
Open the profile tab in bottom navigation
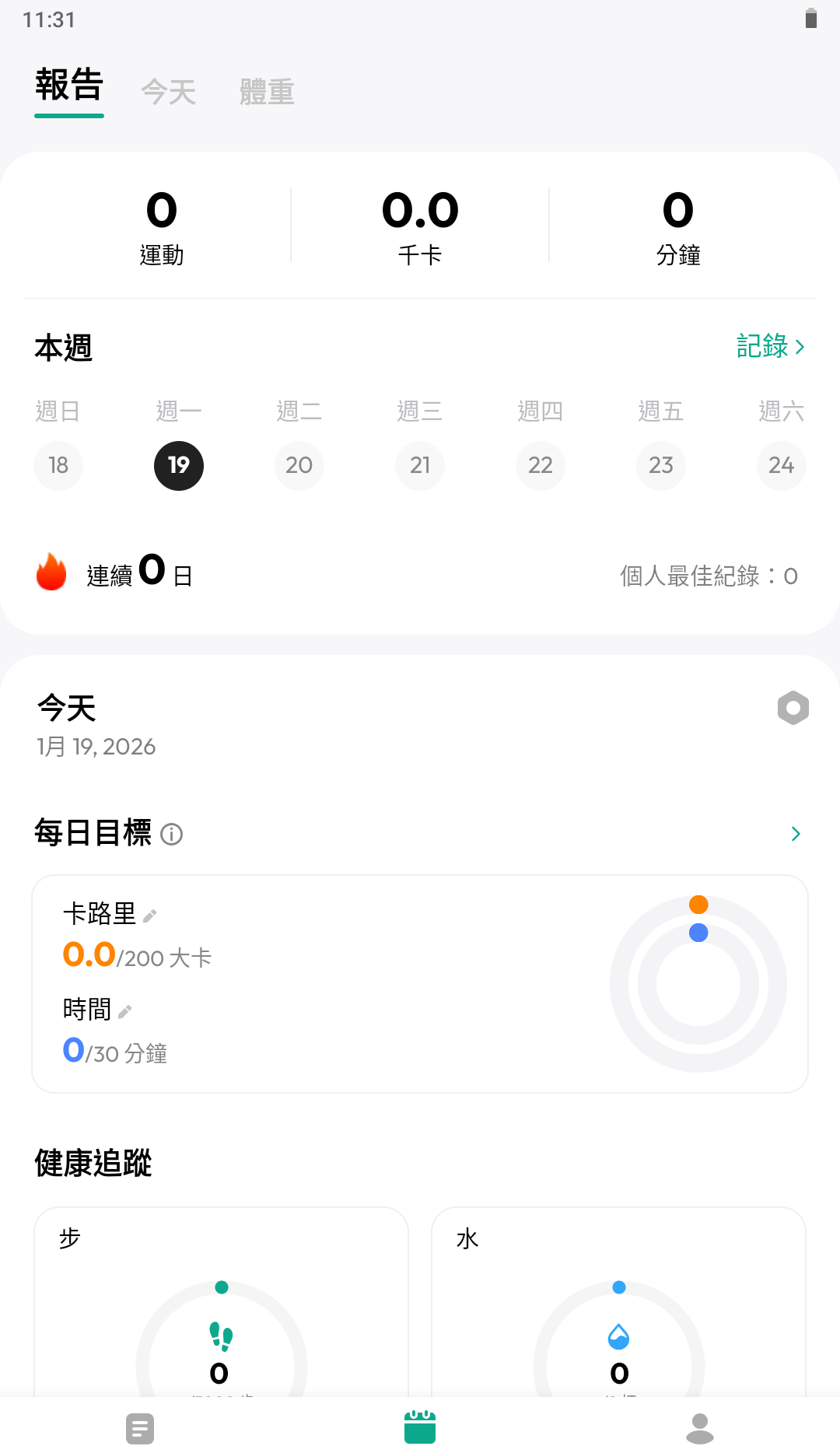700,1428
